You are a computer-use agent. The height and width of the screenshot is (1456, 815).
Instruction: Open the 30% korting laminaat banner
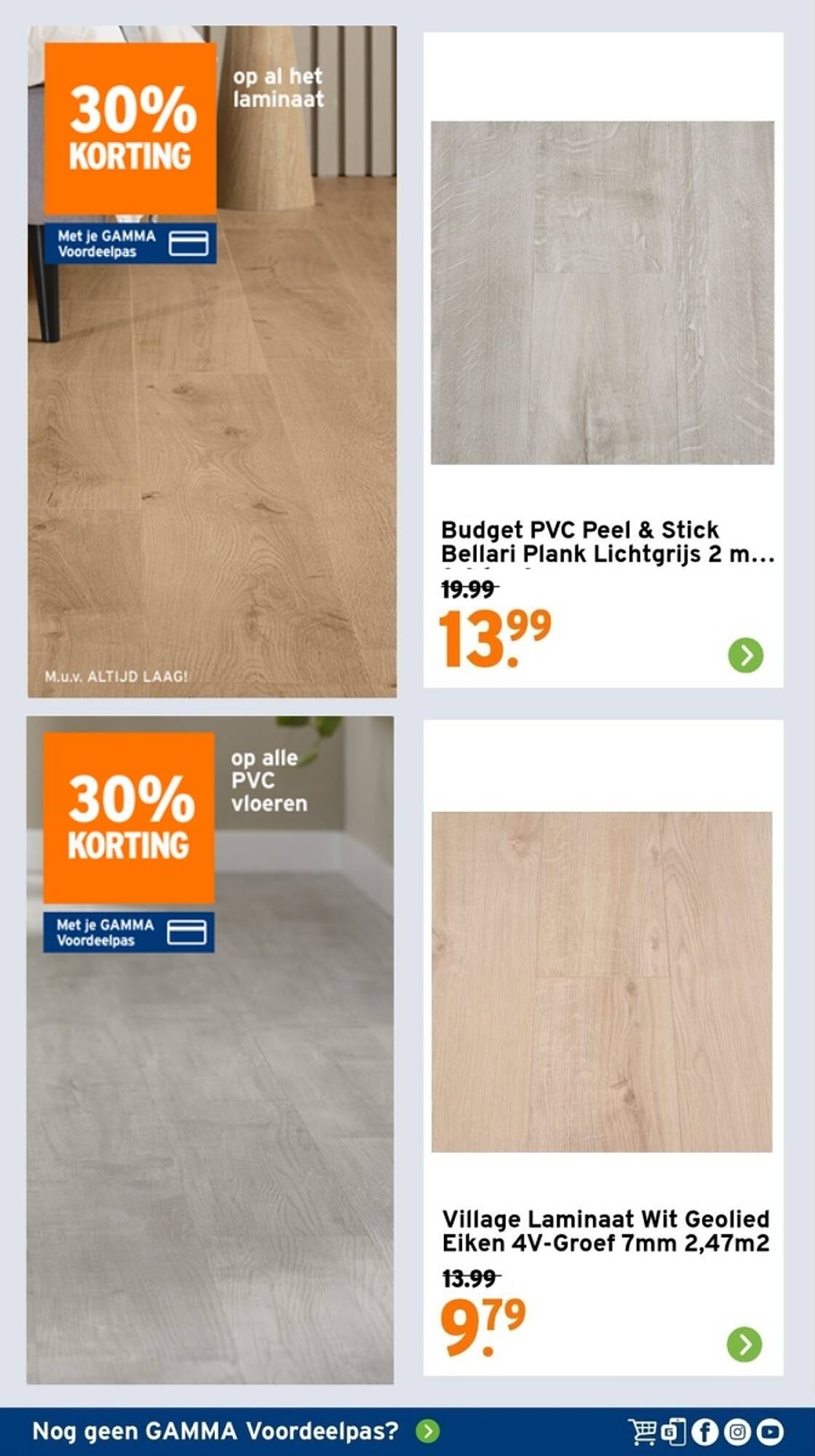(212, 361)
